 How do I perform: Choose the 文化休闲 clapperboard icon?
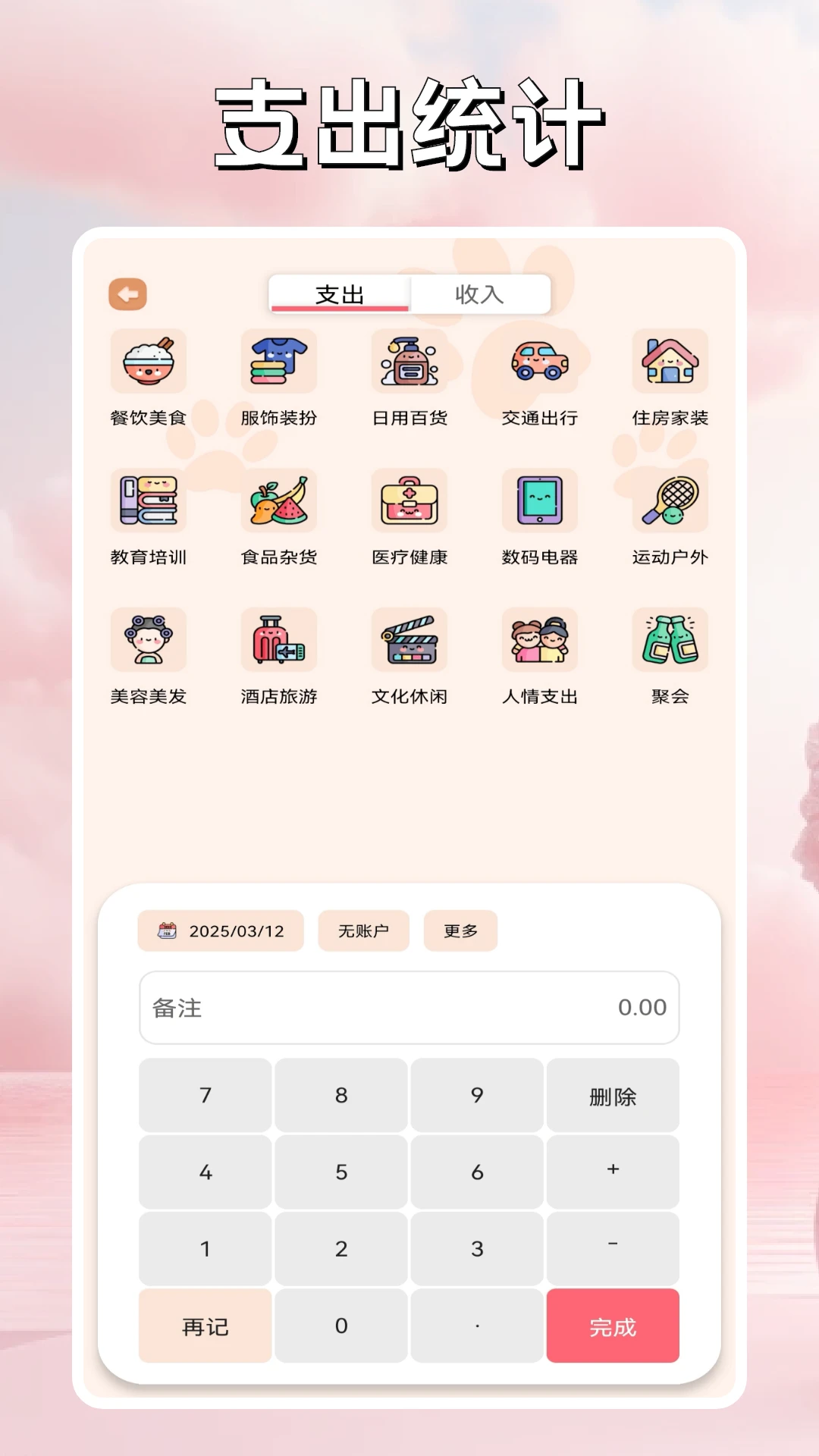[409, 641]
